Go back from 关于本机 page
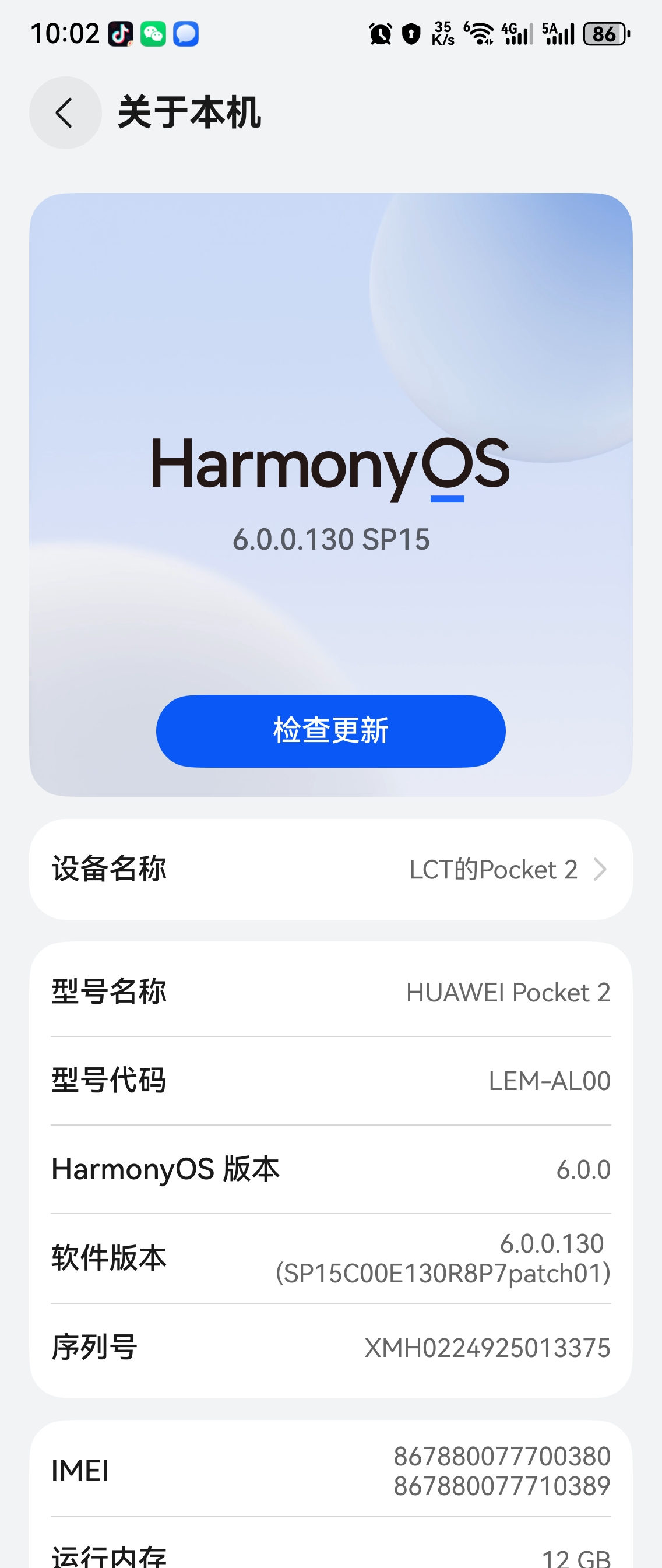 [x=65, y=112]
